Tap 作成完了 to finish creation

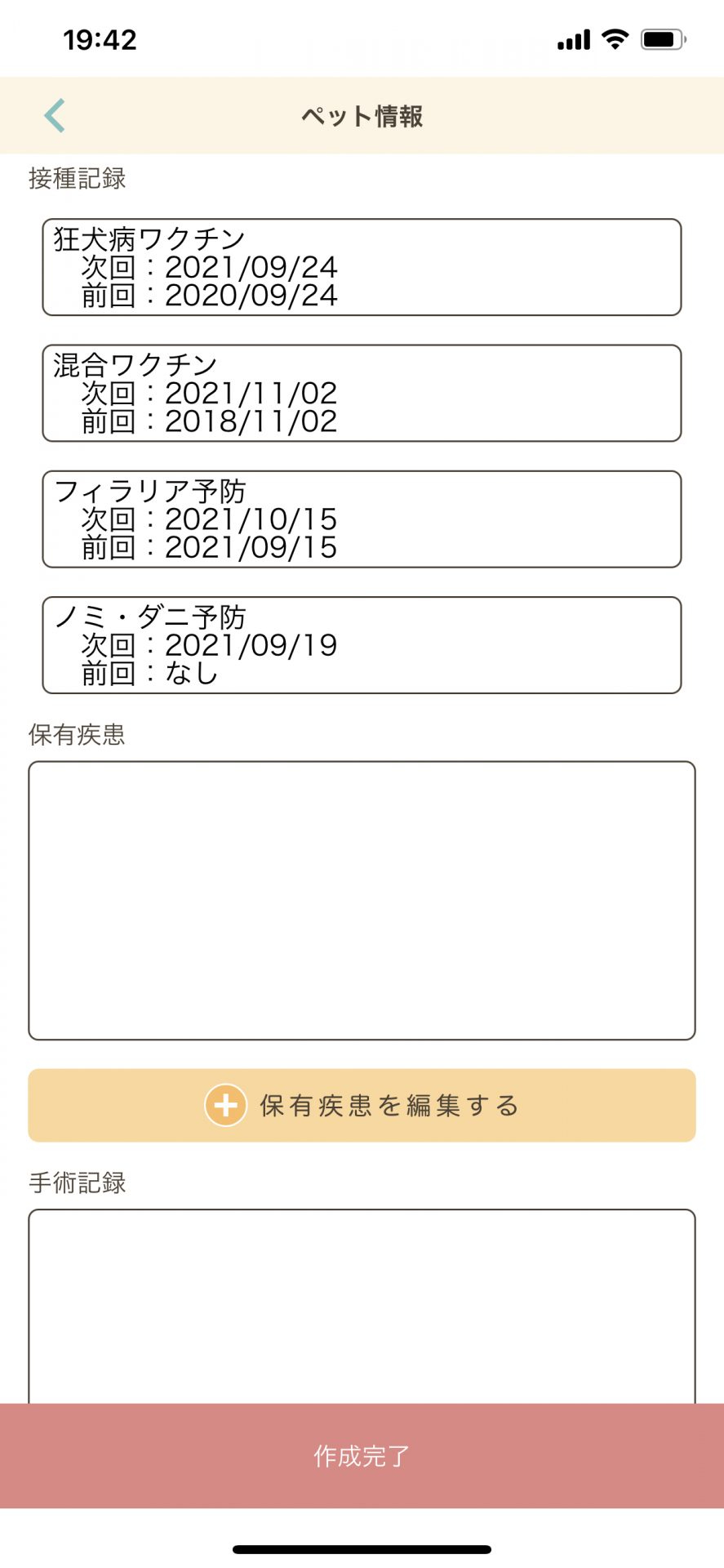pyautogui.click(x=362, y=1454)
